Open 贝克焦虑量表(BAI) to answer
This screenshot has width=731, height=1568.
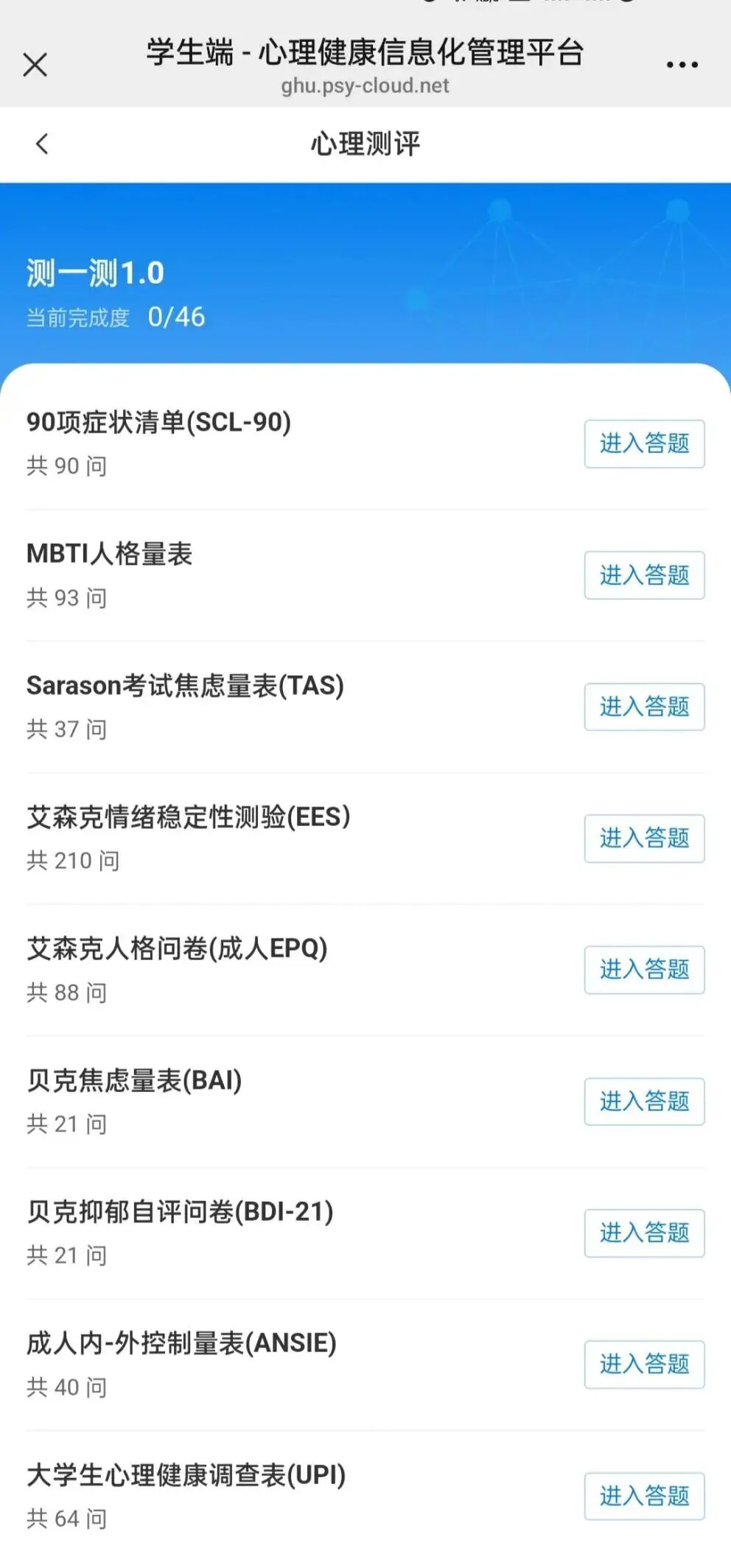coord(644,1101)
